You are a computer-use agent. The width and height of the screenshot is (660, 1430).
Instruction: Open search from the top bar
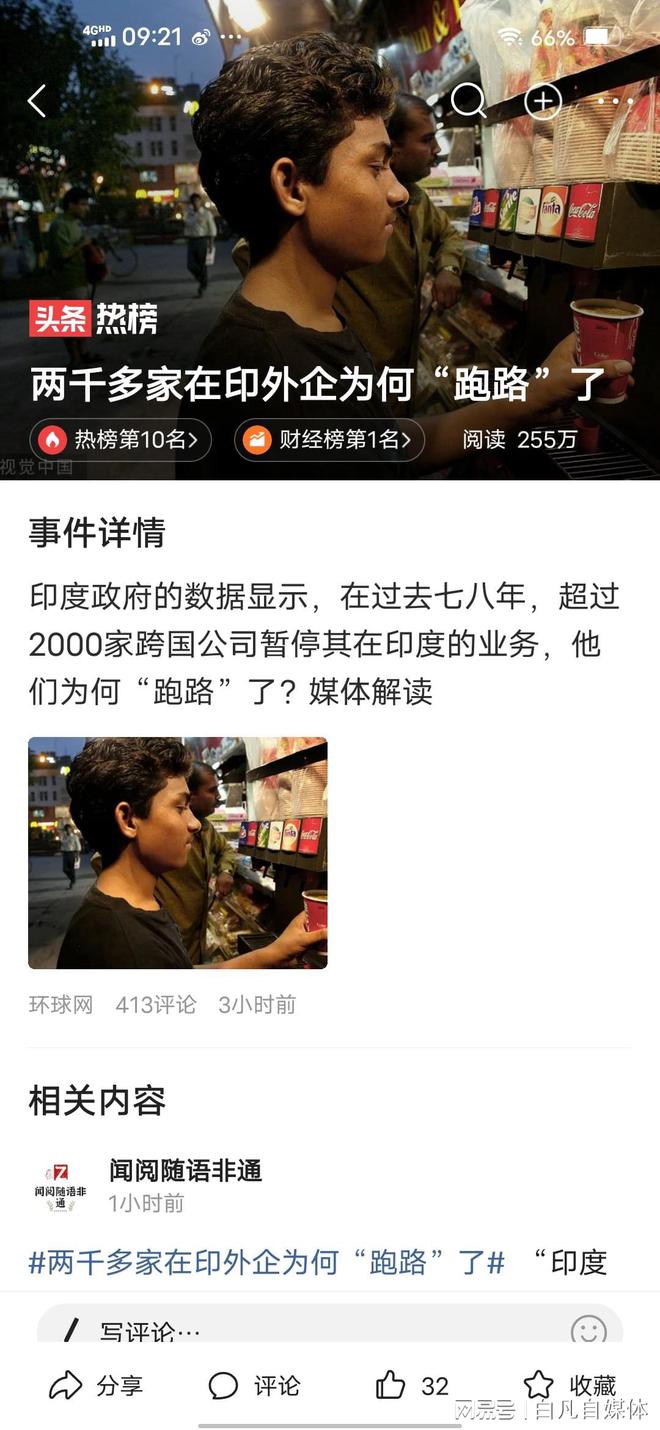point(468,101)
